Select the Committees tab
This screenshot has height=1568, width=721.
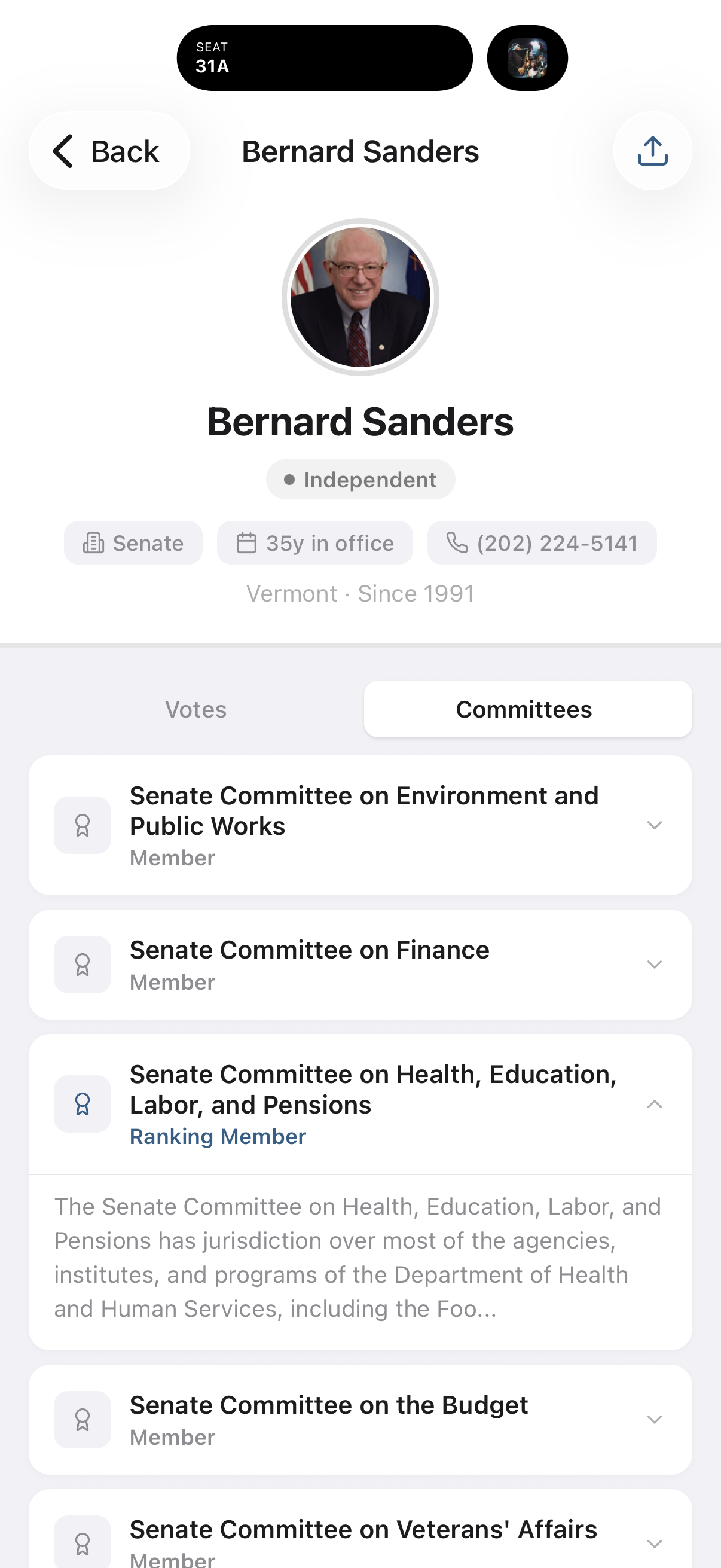pos(524,709)
